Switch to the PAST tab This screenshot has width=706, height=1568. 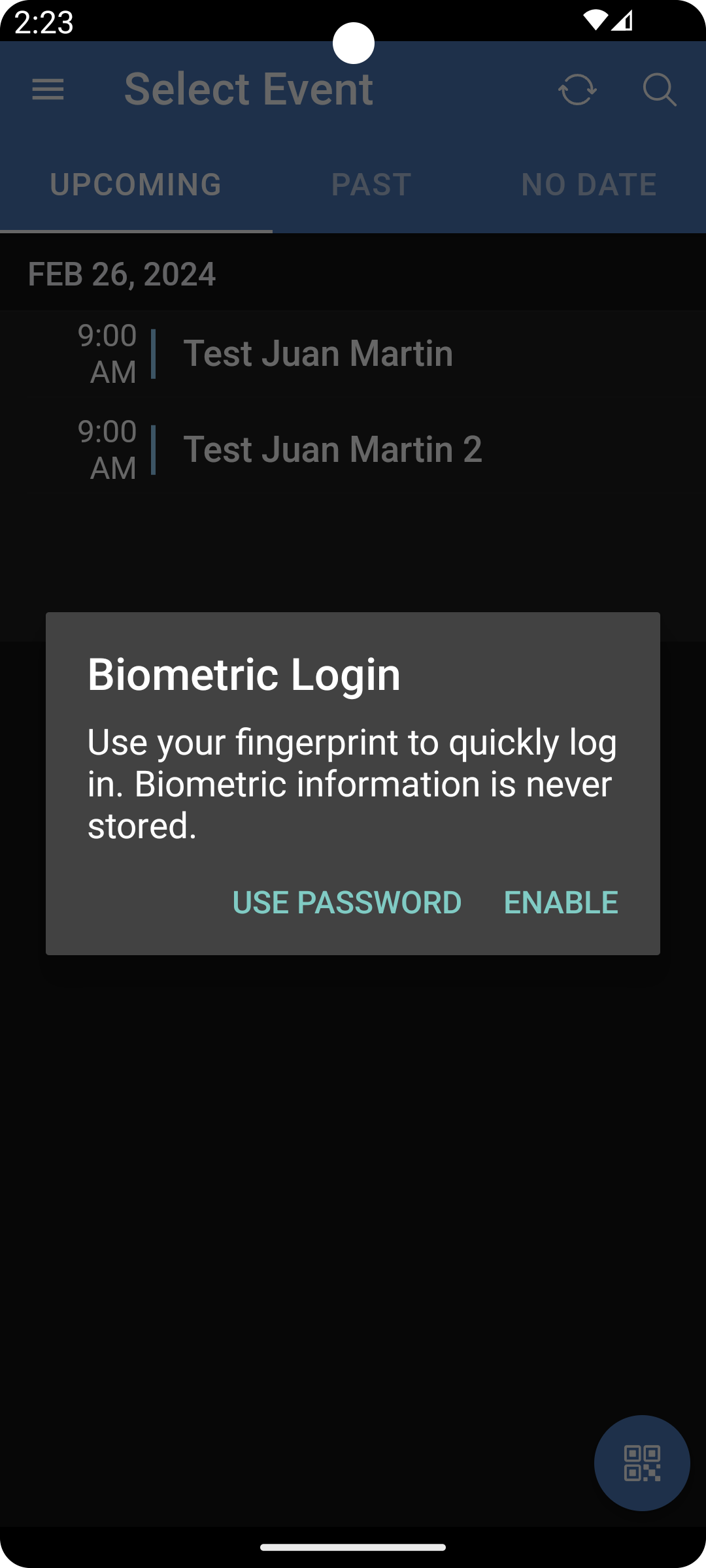(371, 184)
